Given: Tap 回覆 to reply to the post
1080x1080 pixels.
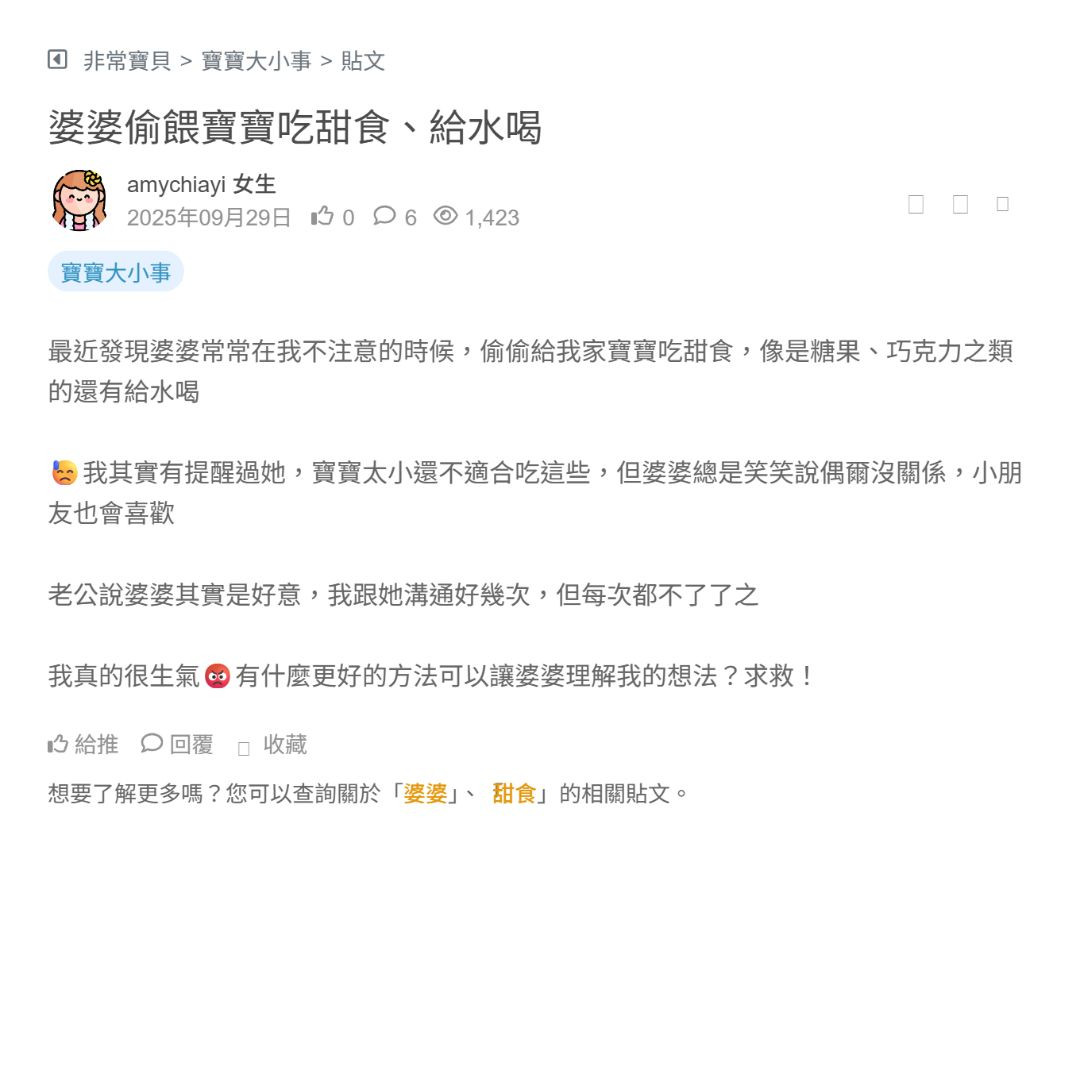Looking at the screenshot, I should tap(178, 744).
